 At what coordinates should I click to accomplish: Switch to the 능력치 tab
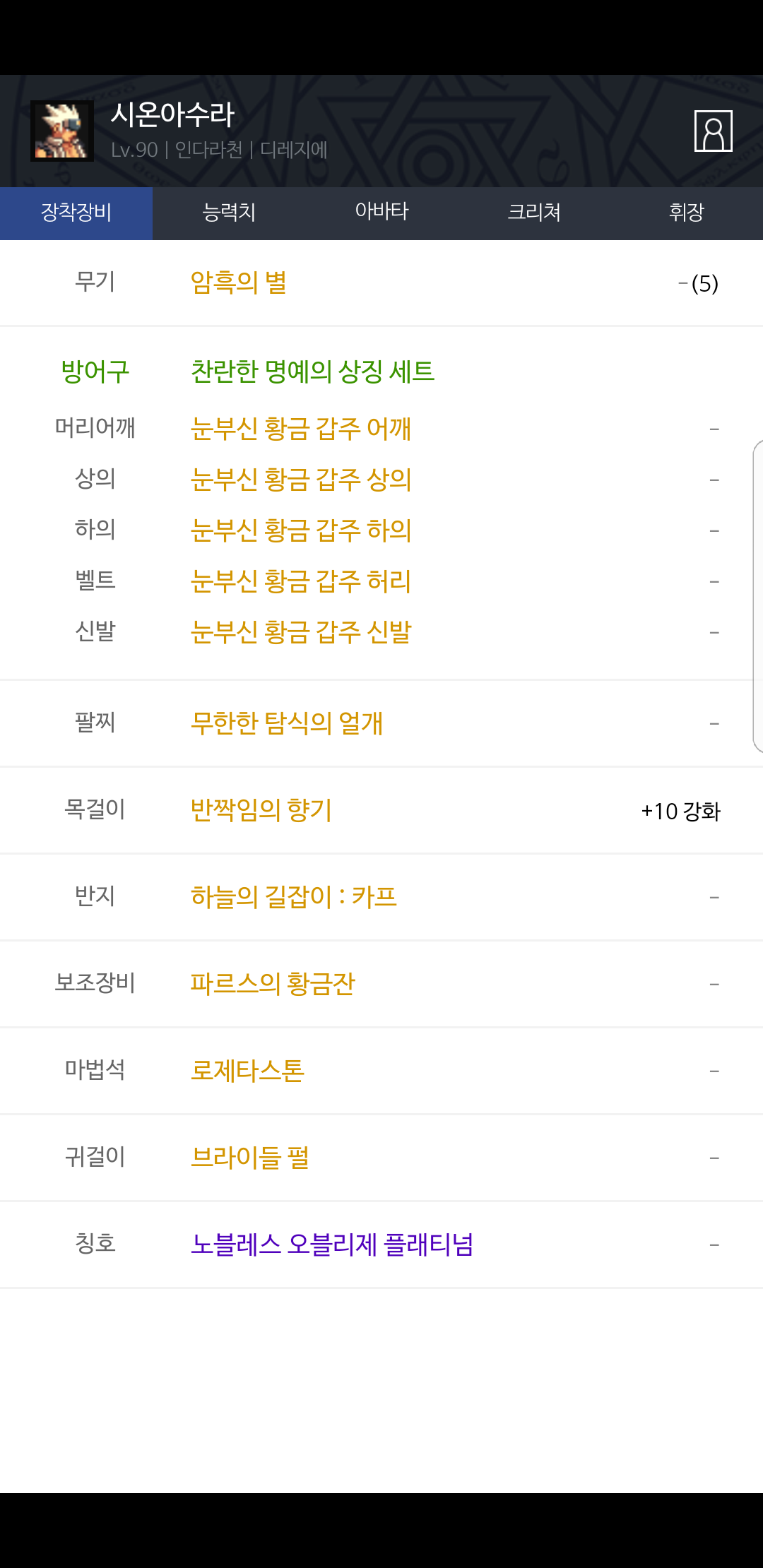tap(229, 213)
